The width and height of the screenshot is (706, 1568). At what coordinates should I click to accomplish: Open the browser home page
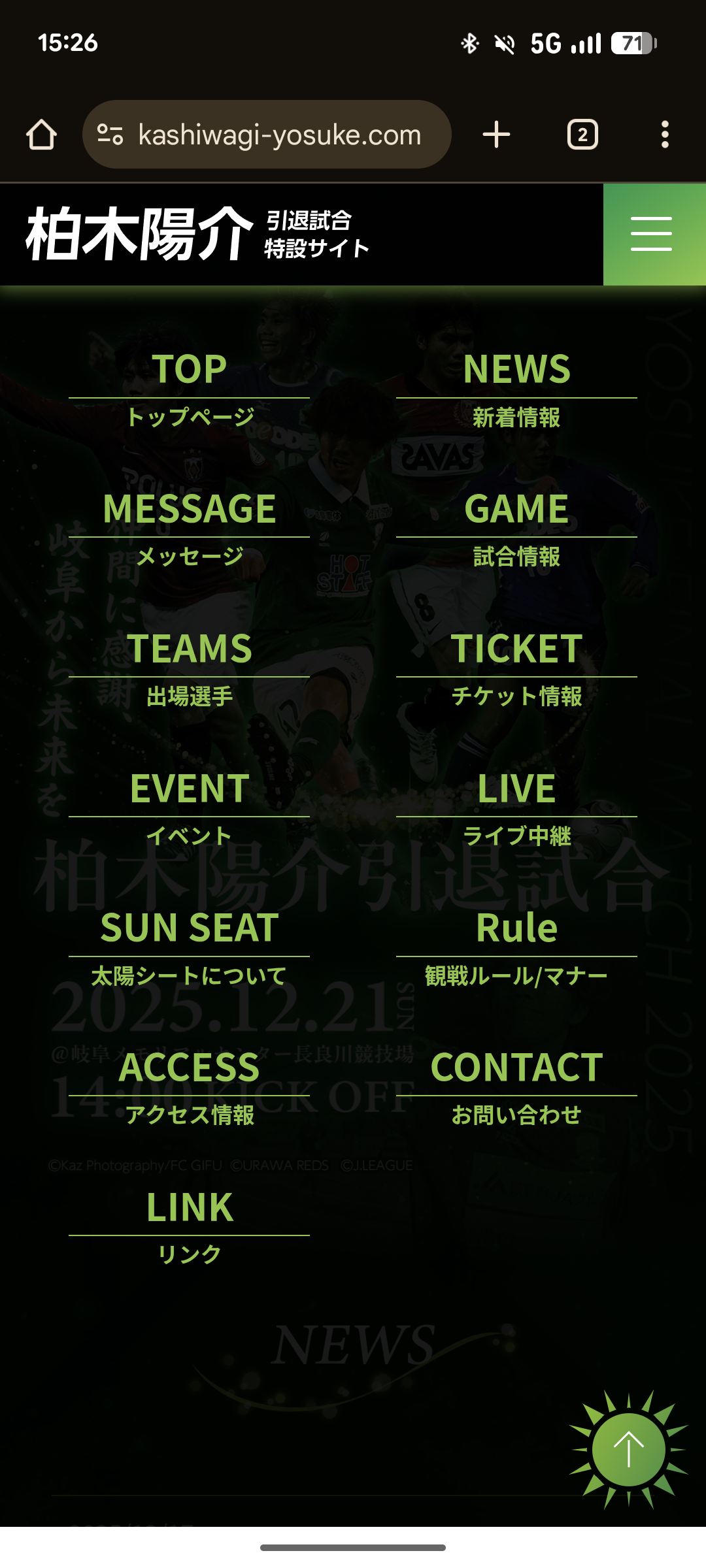(x=41, y=135)
